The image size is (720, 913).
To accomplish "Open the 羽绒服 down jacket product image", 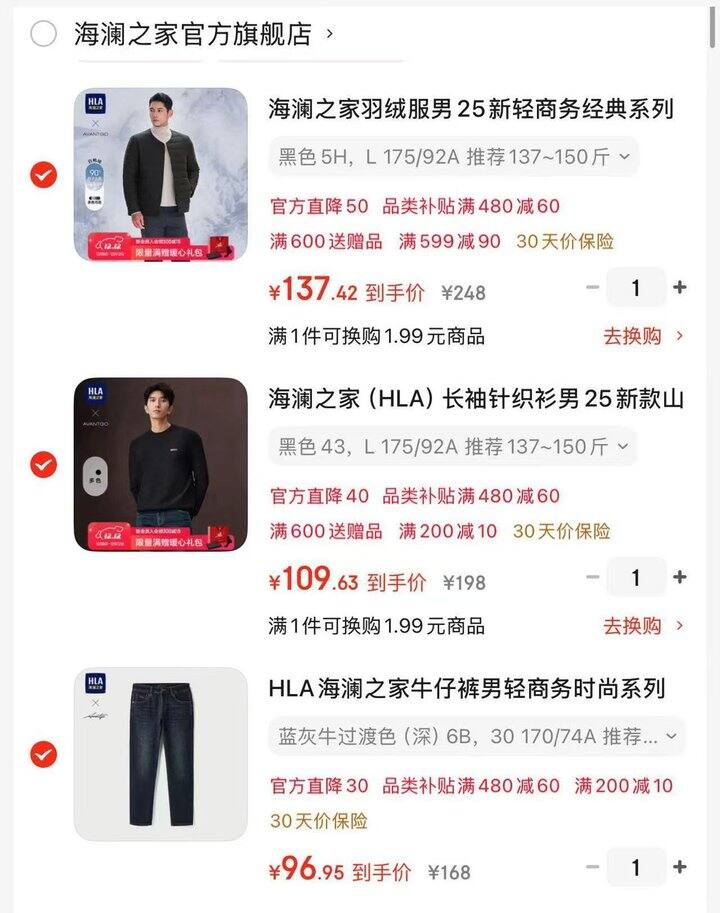I will (x=160, y=175).
